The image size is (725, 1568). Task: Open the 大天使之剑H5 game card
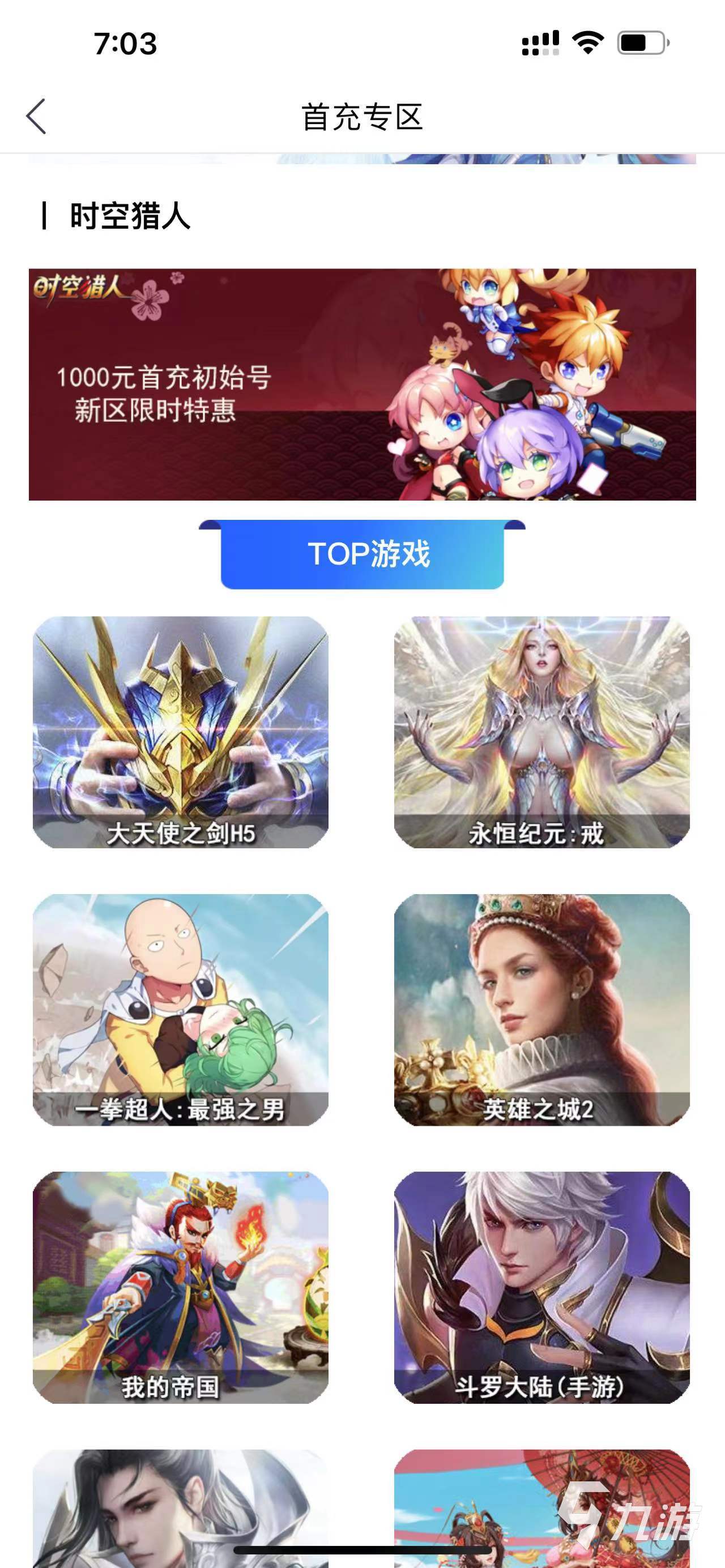click(180, 732)
